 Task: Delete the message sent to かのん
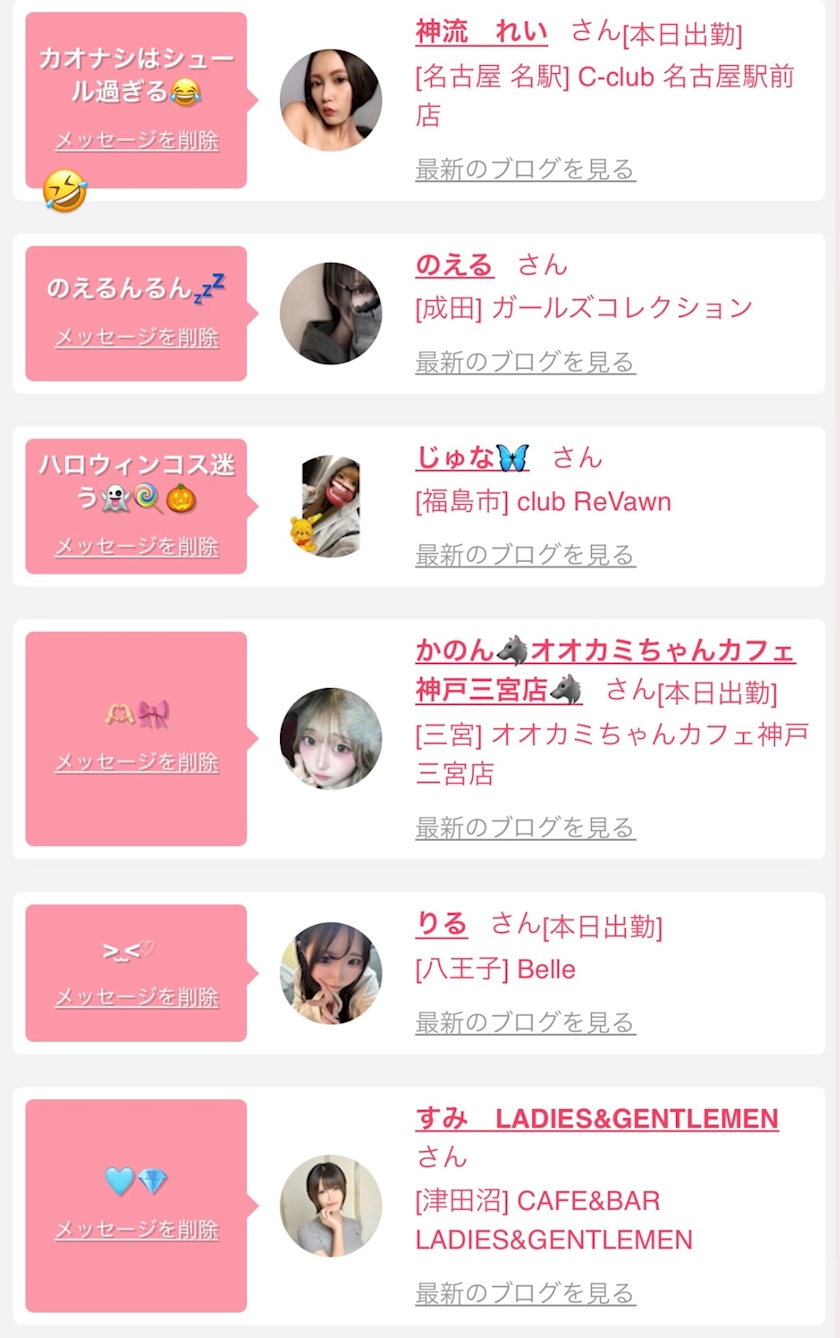(136, 763)
